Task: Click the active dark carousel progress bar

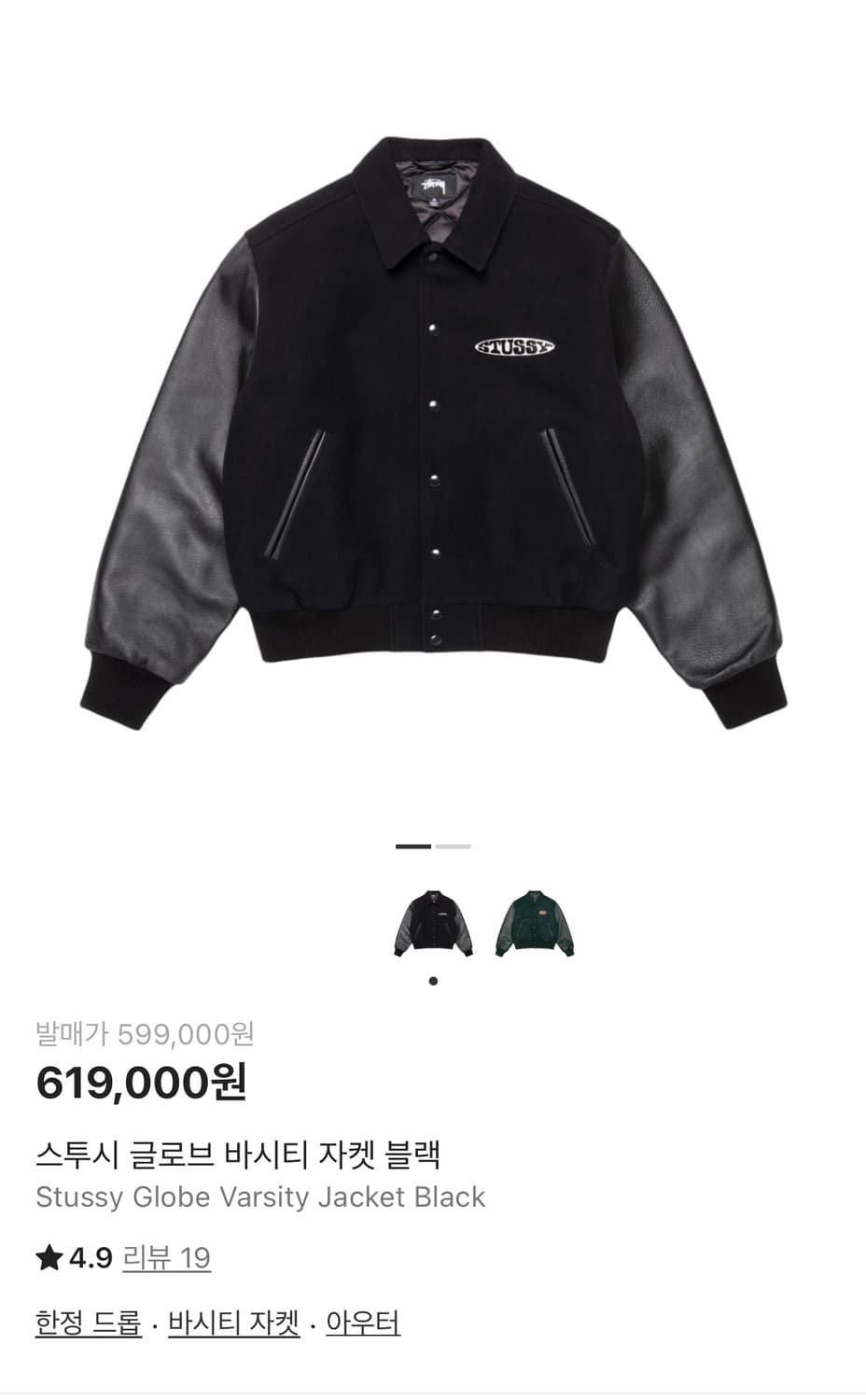Action: (412, 847)
